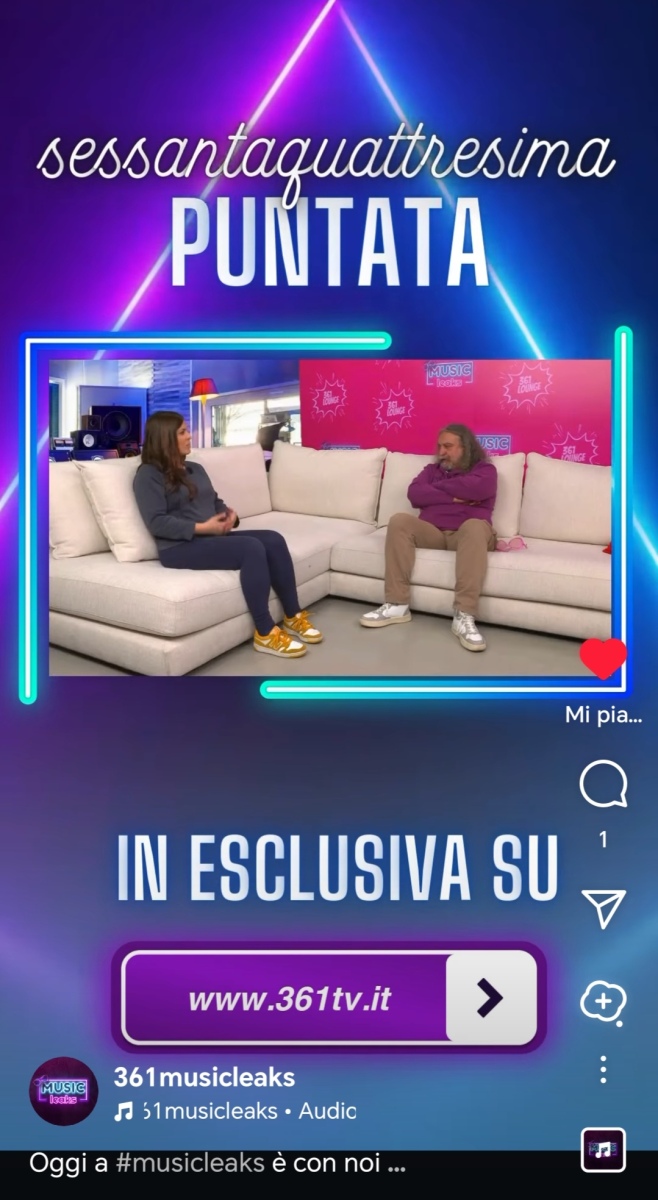This screenshot has width=658, height=1200.
Task: Tap the remix plus bubble icon
Action: pyautogui.click(x=603, y=1002)
